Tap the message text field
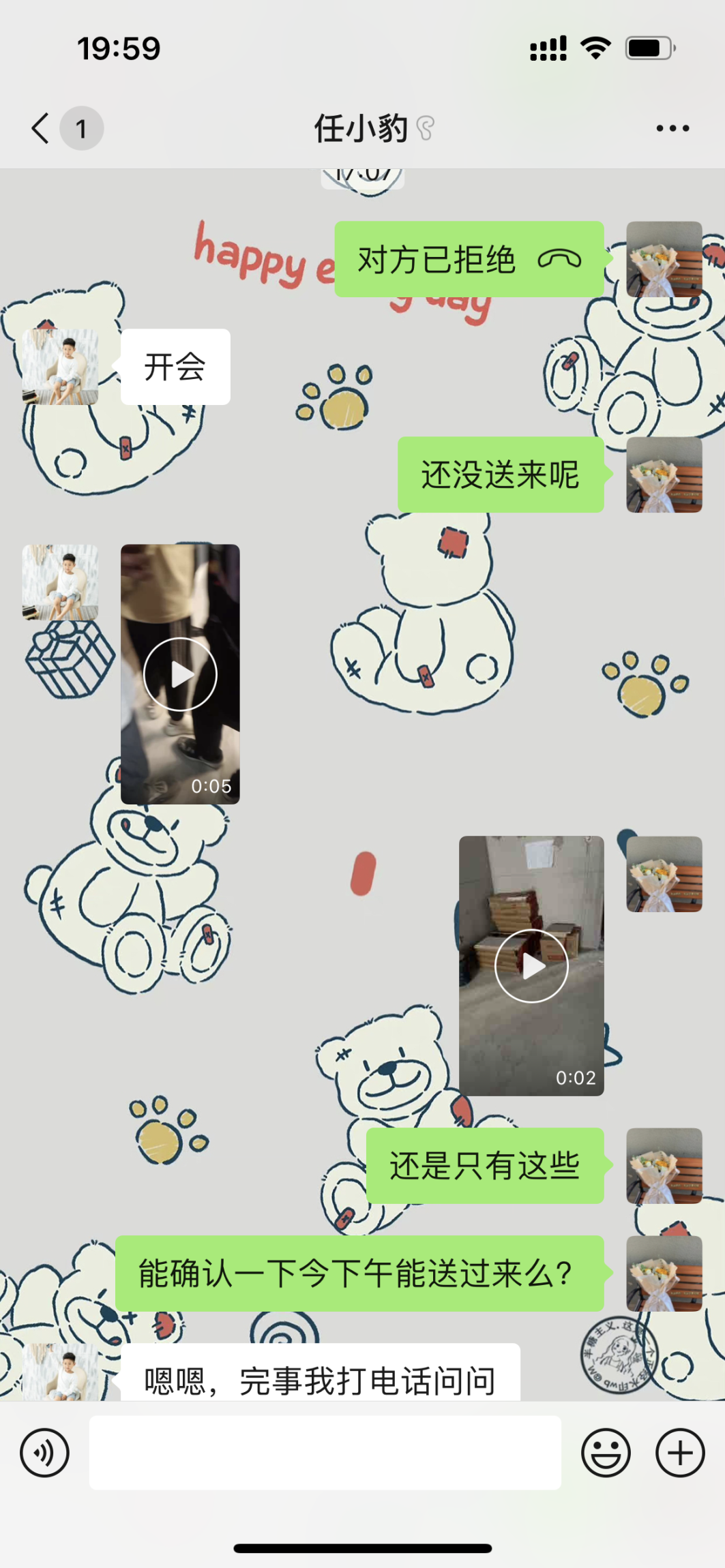This screenshot has width=725, height=1568. pyautogui.click(x=325, y=1453)
